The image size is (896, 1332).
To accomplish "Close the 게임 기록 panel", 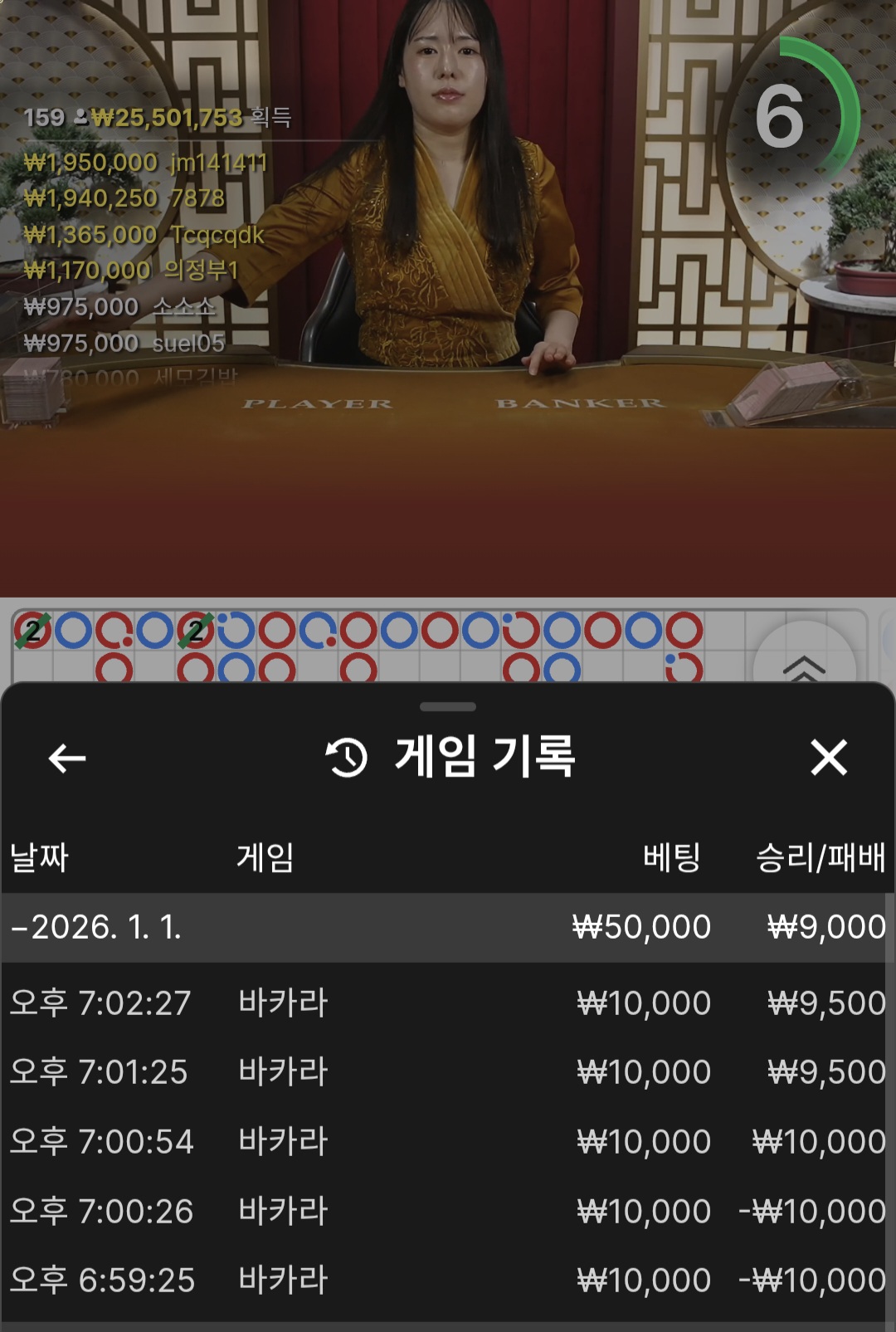I will 829,758.
